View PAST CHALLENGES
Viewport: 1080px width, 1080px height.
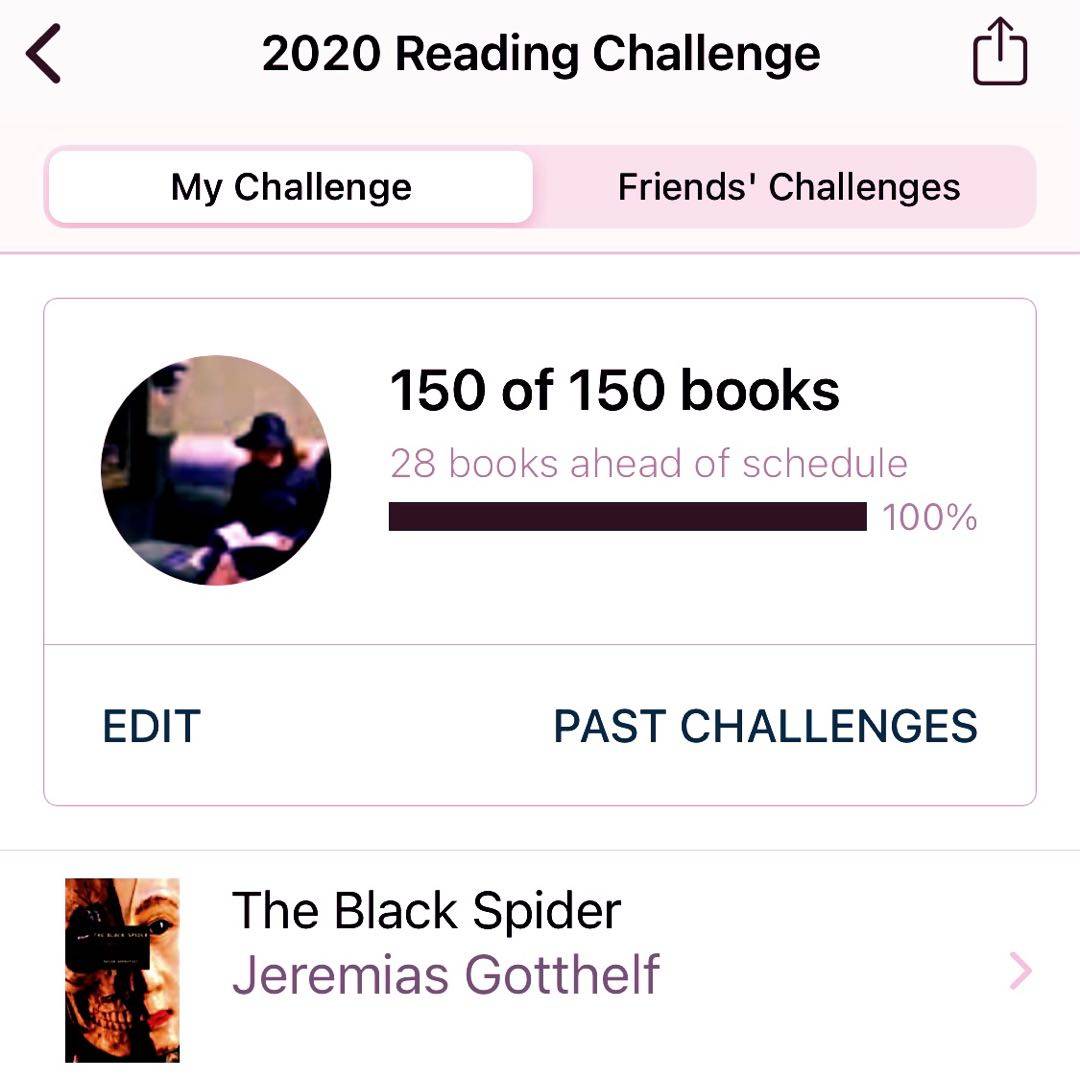[x=765, y=727]
